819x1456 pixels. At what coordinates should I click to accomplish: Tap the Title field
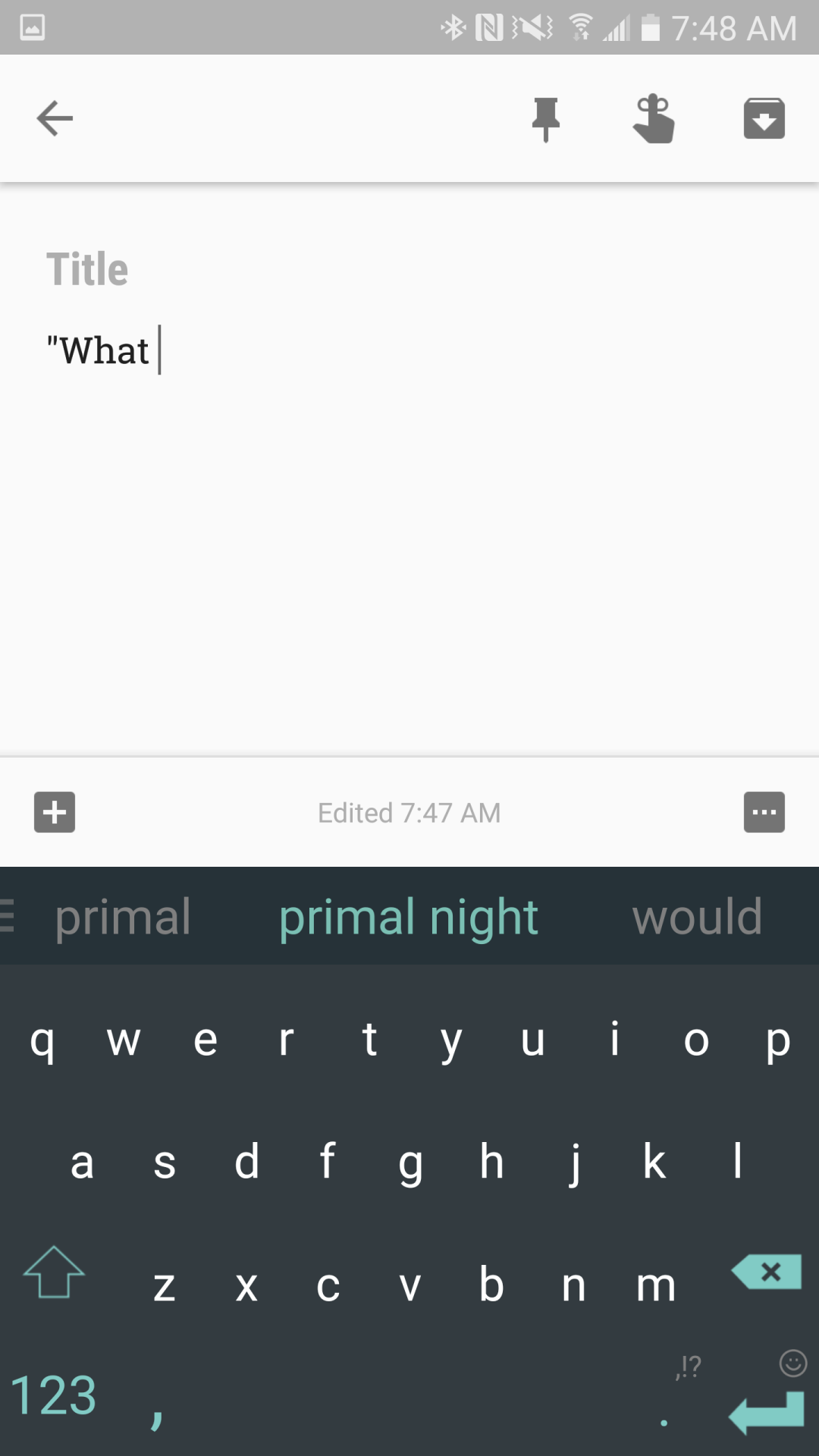(x=227, y=269)
